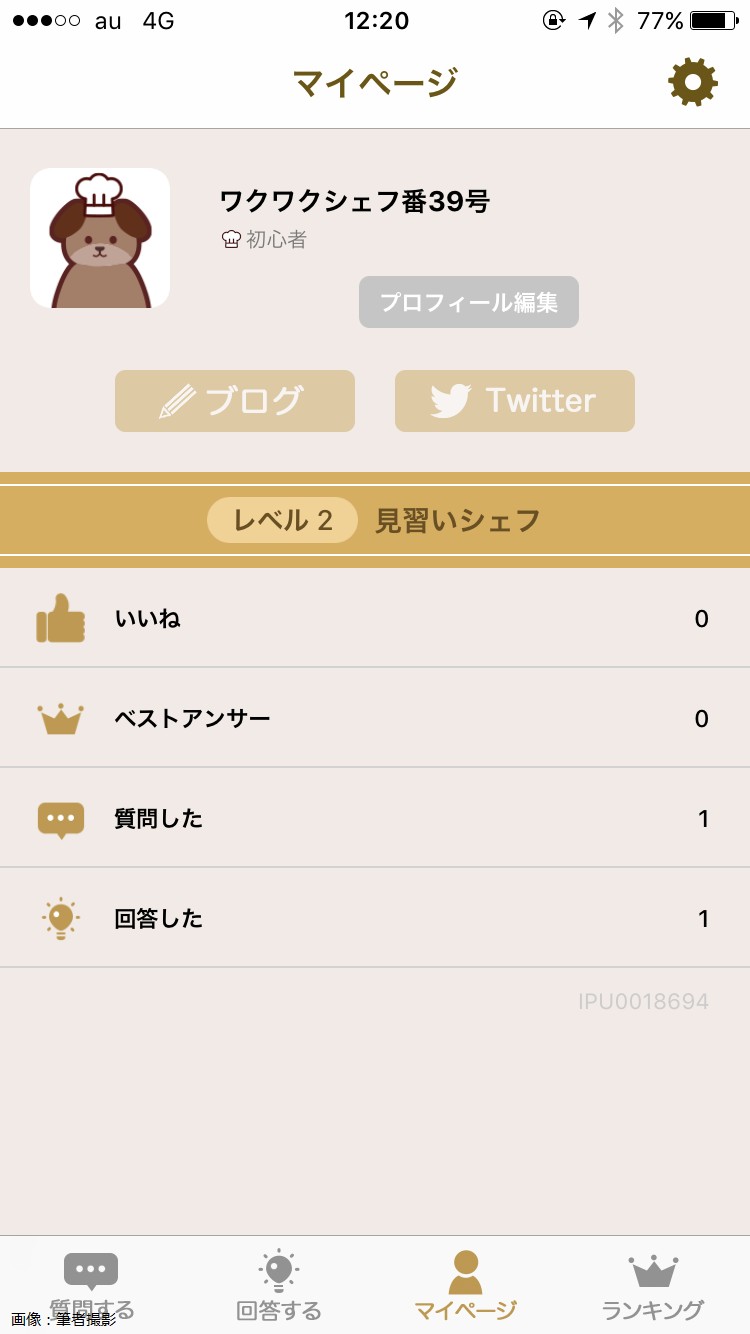
Task: Switch to the 質問する tab
Action: point(92,1285)
